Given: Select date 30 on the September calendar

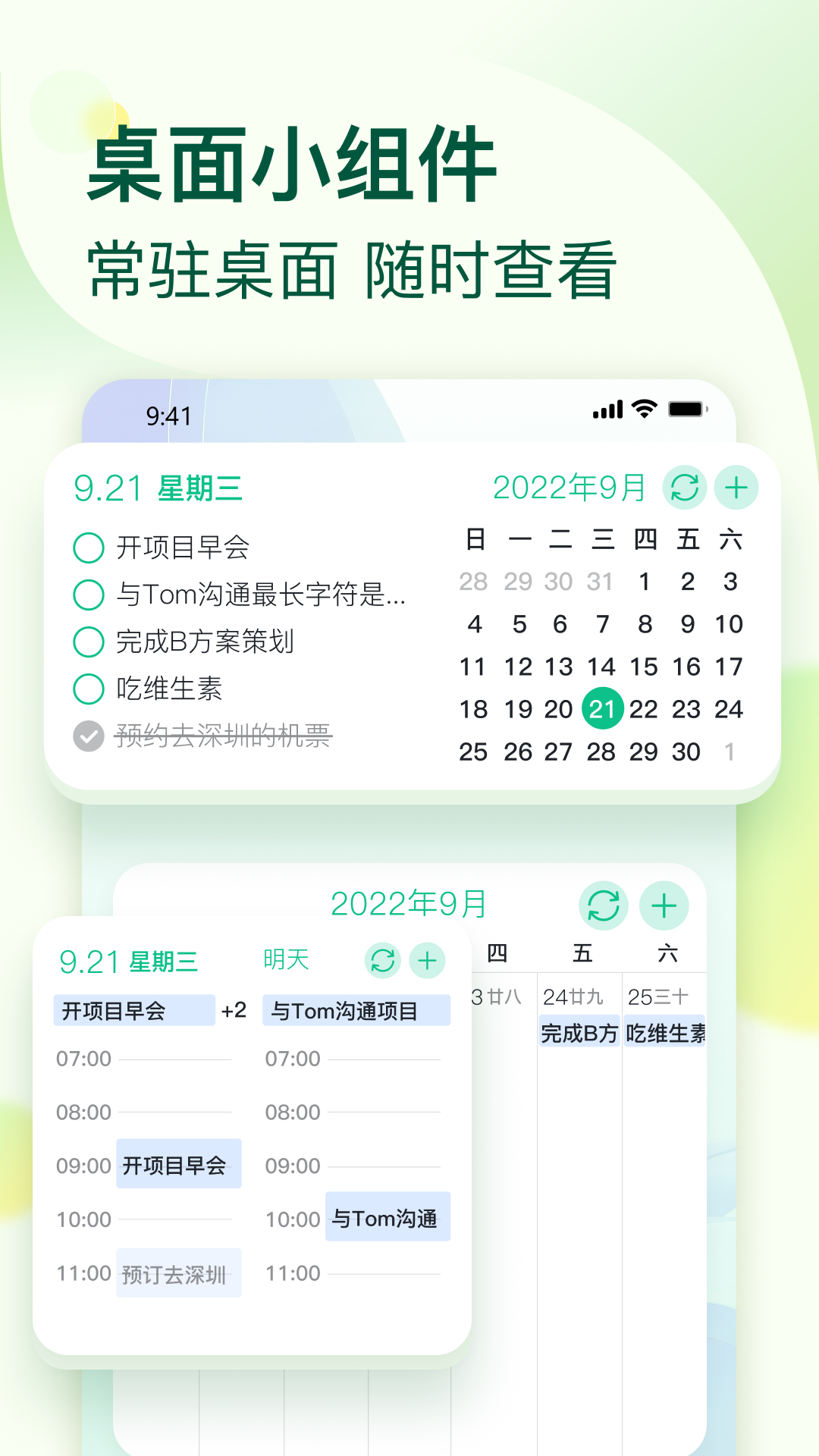Looking at the screenshot, I should coord(687,752).
